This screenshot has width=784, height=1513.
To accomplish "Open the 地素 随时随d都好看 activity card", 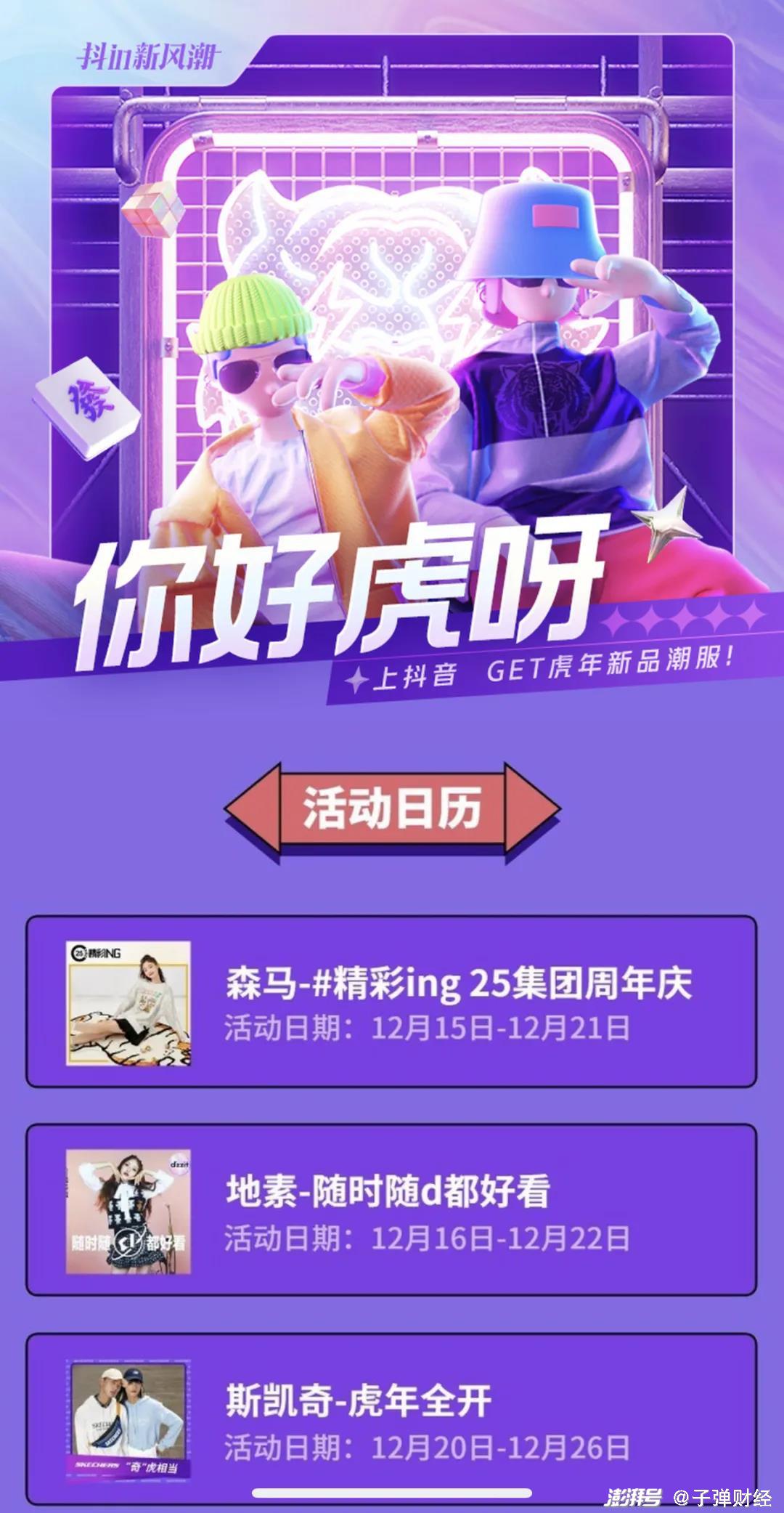I will pyautogui.click(x=392, y=1211).
